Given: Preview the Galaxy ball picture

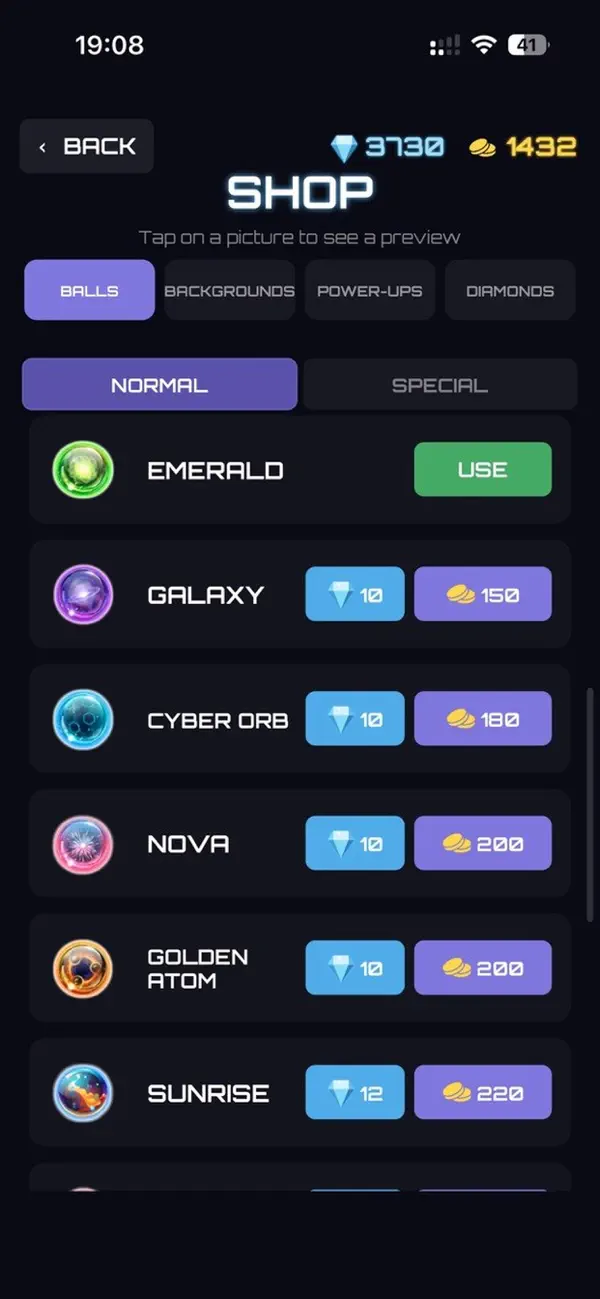Looking at the screenshot, I should pos(83,595).
